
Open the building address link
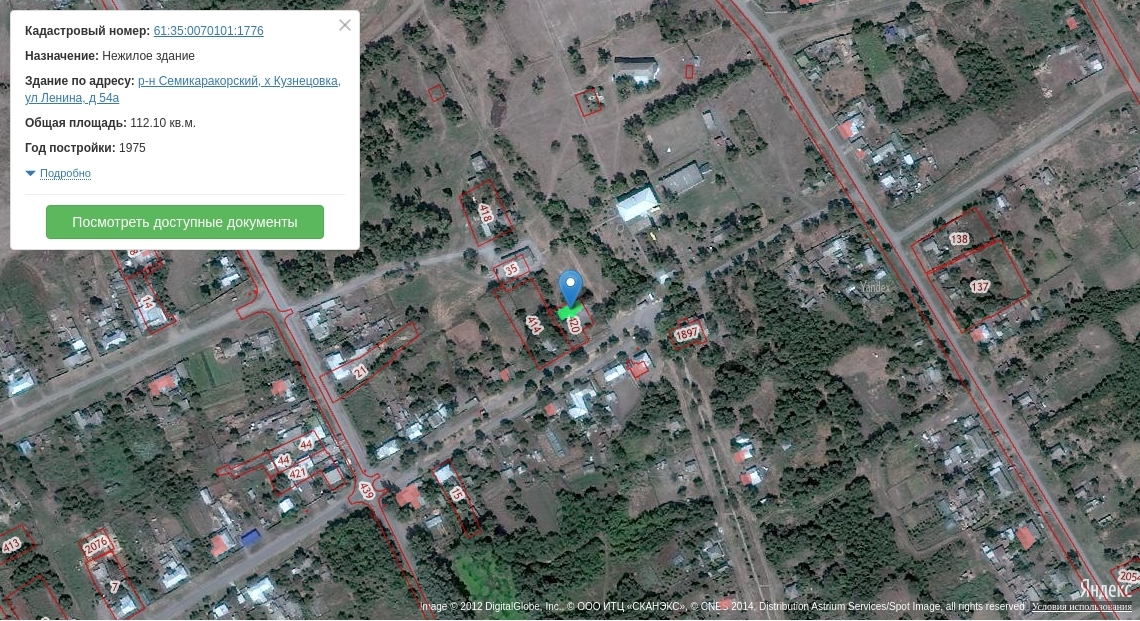[x=238, y=82]
